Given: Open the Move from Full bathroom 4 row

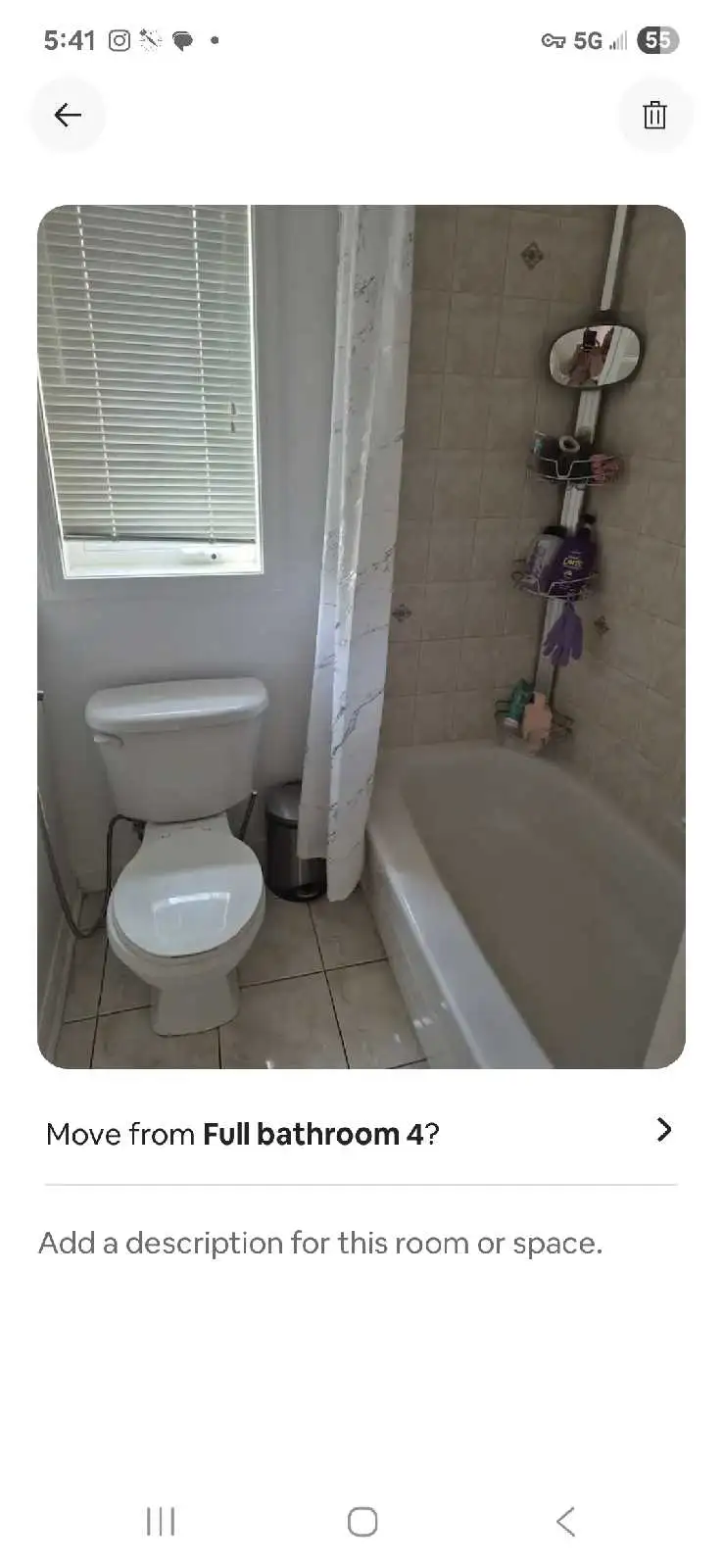Looking at the screenshot, I should pos(361,1134).
